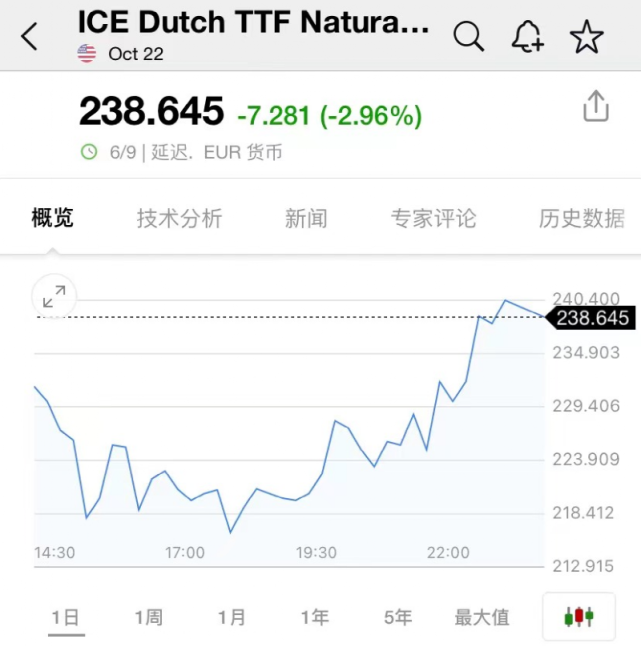Viewport: 641px width, 647px height.
Task: Select the 1日 time range
Action: click(x=66, y=617)
